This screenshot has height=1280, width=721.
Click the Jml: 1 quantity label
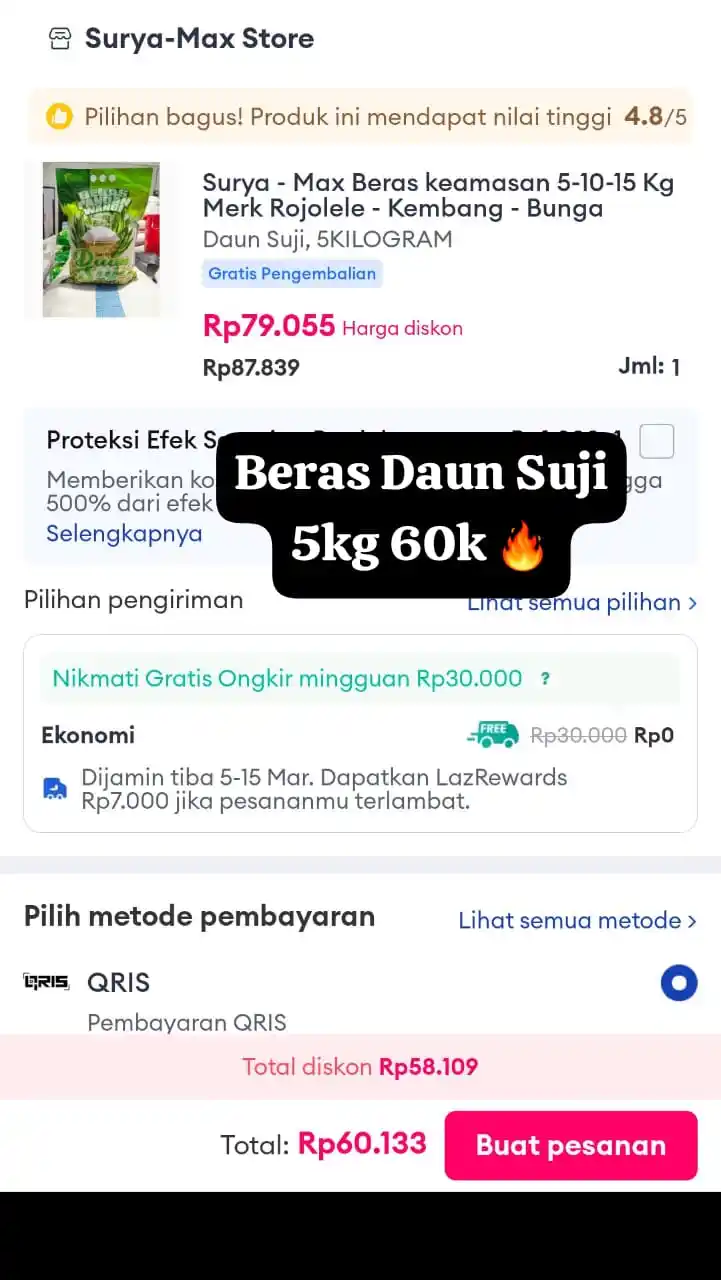(x=649, y=366)
